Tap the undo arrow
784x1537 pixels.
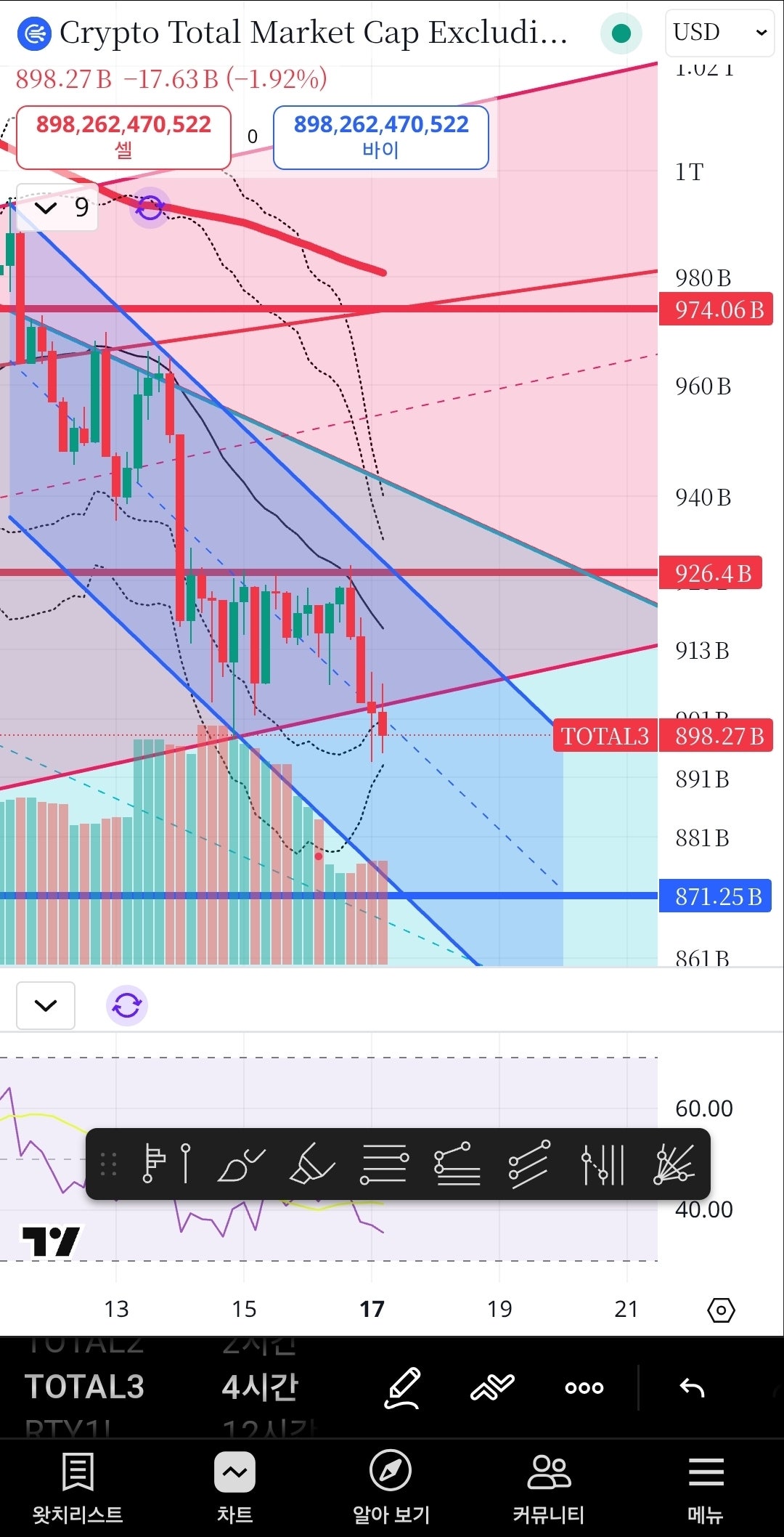(x=692, y=1387)
